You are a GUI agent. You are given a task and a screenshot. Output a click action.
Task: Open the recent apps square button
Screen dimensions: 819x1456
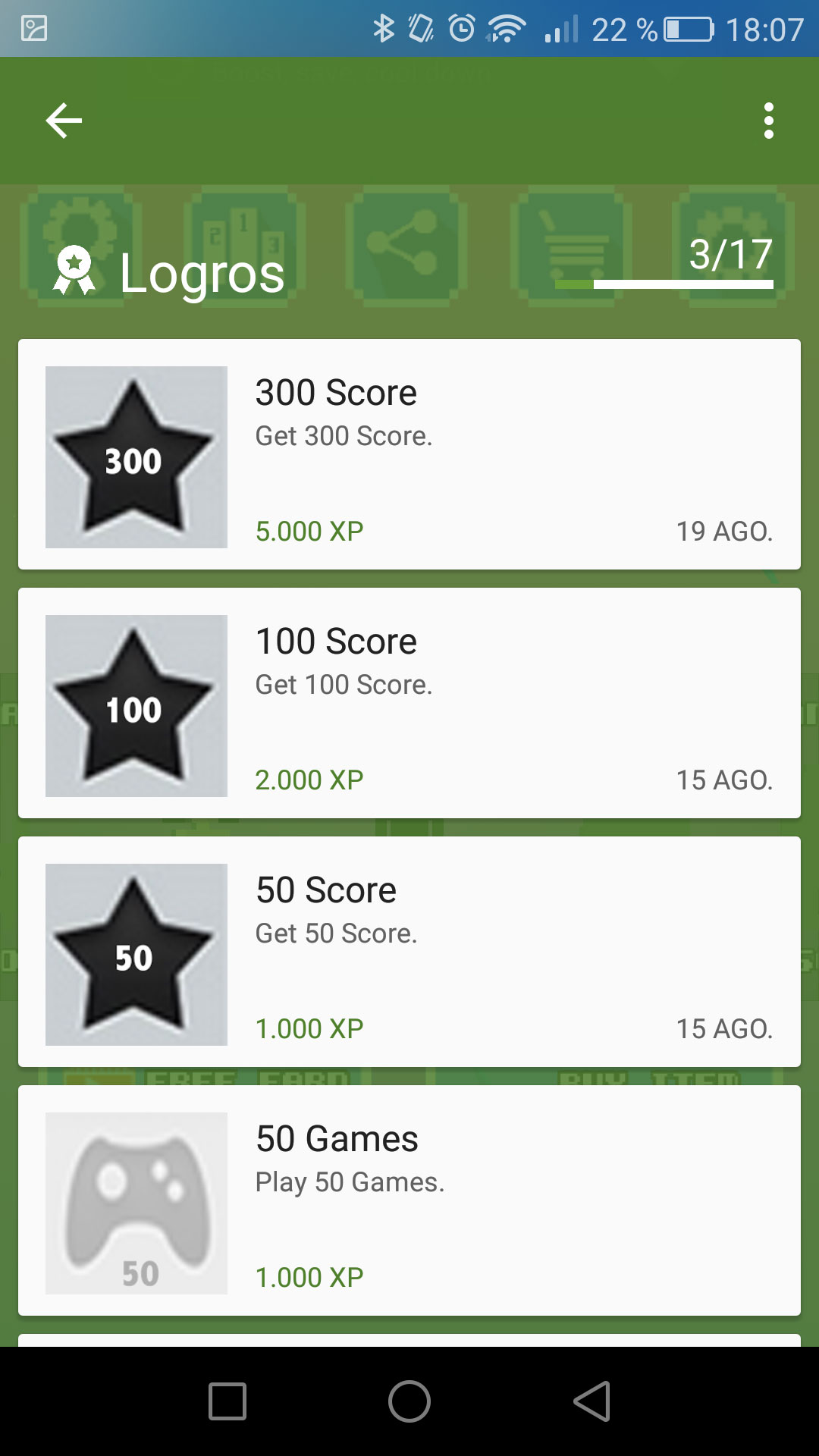tap(227, 1401)
